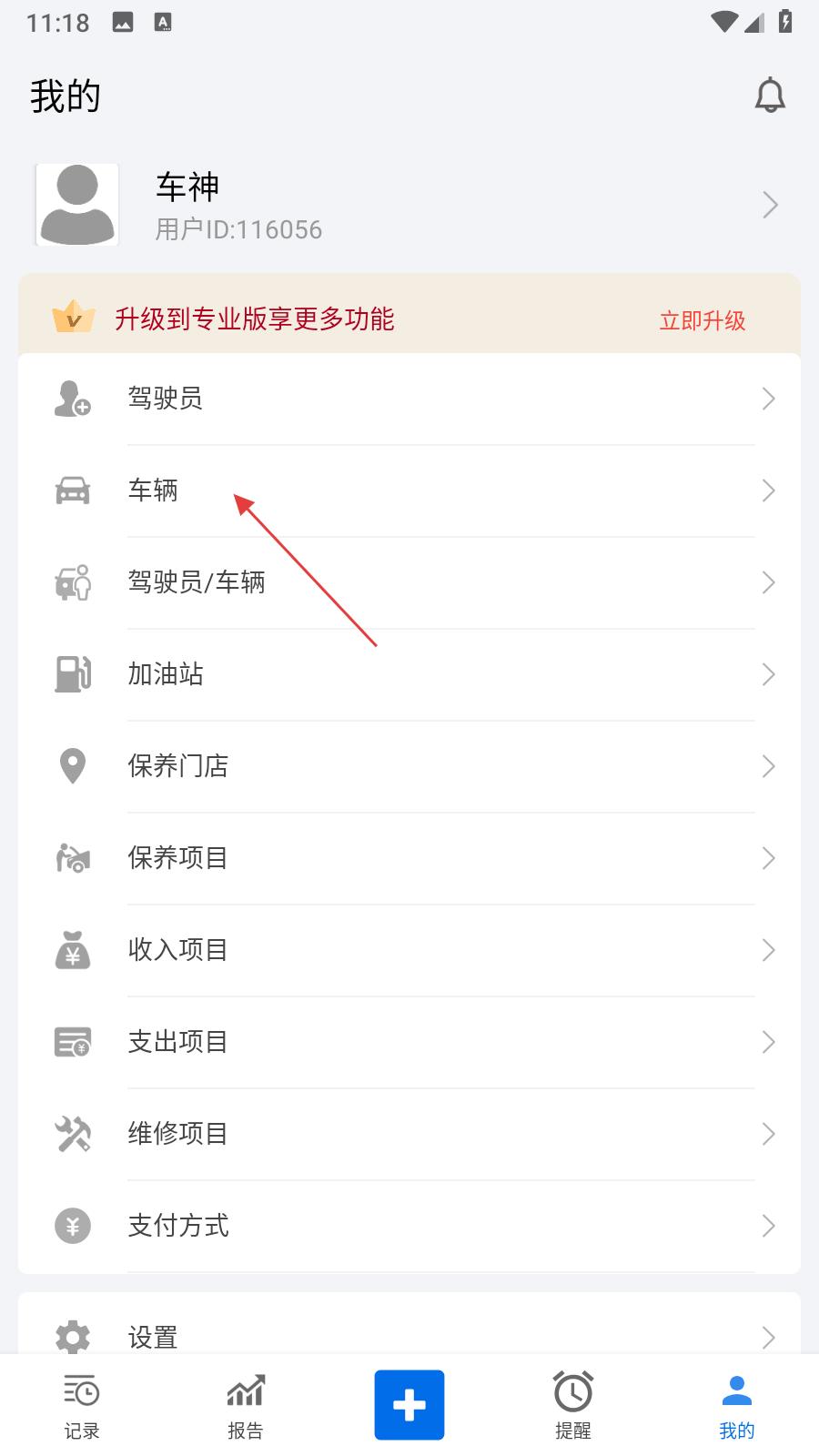819x1456 pixels.
Task: Open the 驾驶员 row
Action: 409,399
